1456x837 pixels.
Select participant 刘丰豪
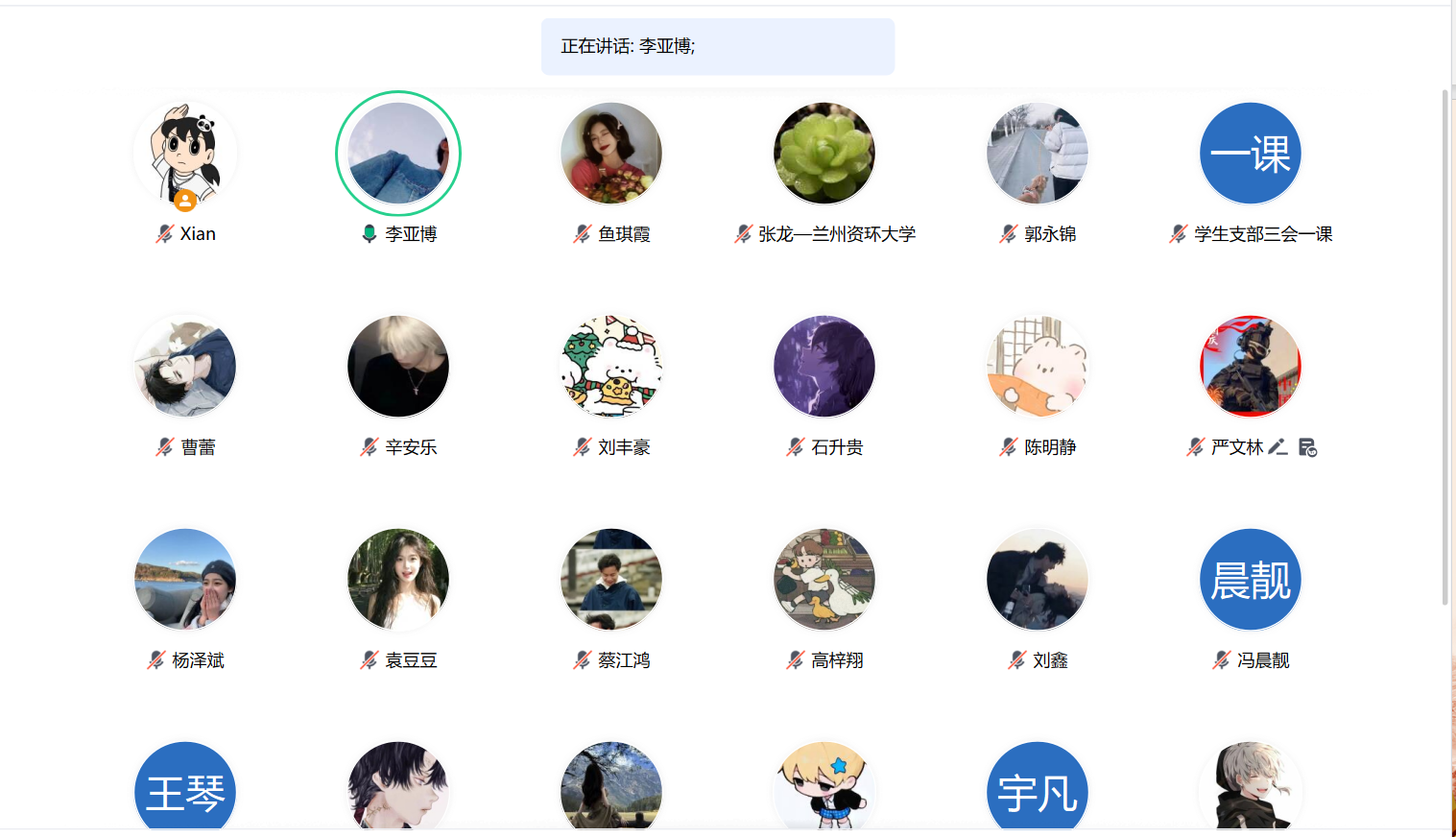point(611,367)
